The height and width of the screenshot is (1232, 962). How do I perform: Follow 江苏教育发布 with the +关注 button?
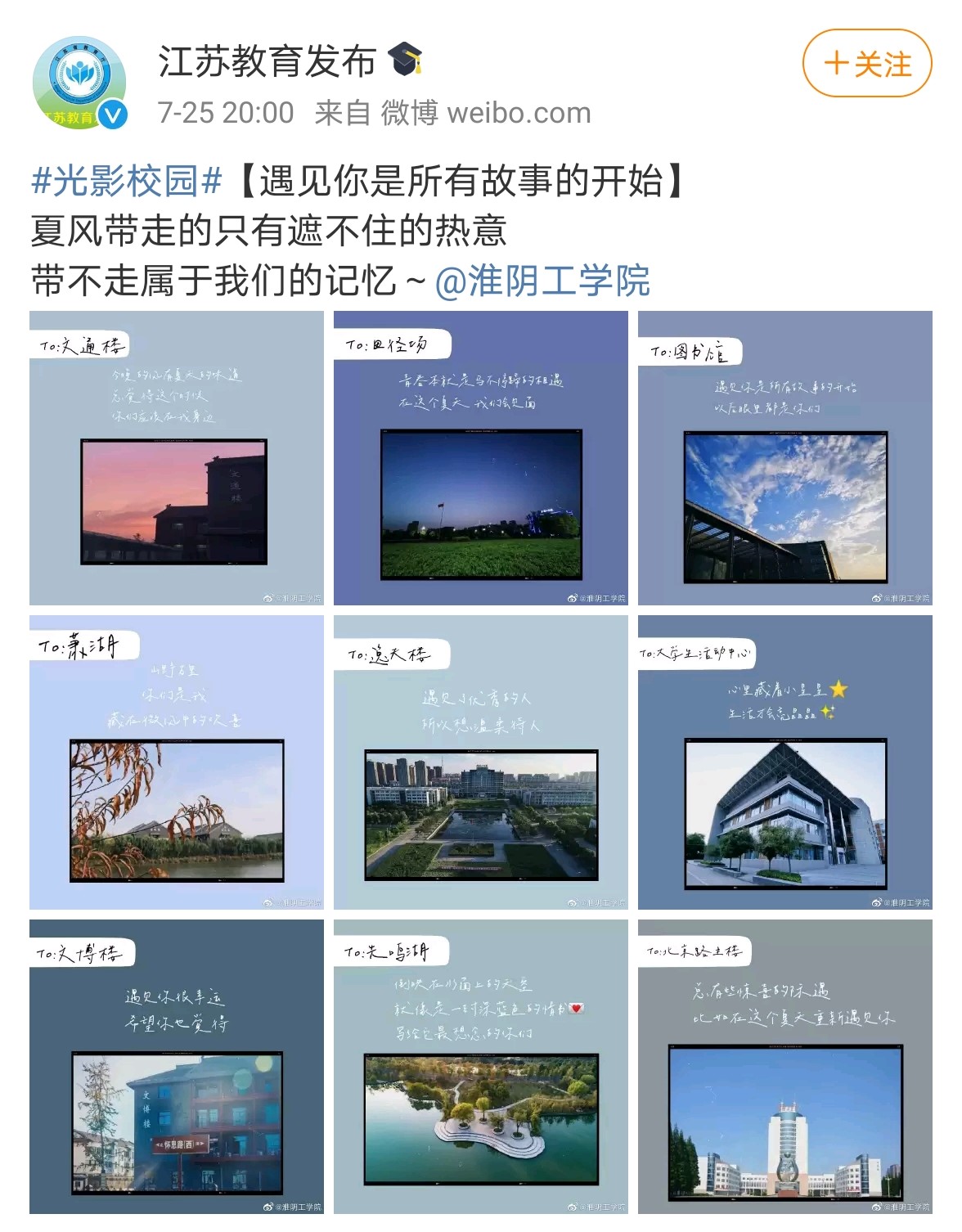(x=866, y=64)
